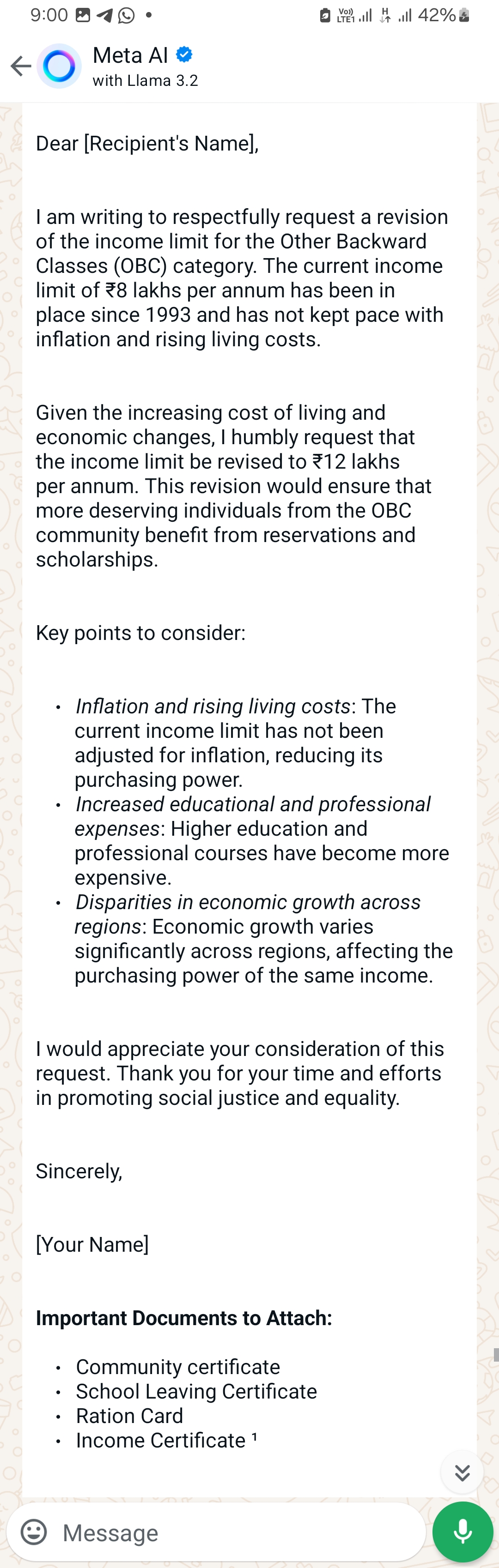Go back from the Meta AI chat
The width and height of the screenshot is (499, 1568).
pyautogui.click(x=21, y=66)
